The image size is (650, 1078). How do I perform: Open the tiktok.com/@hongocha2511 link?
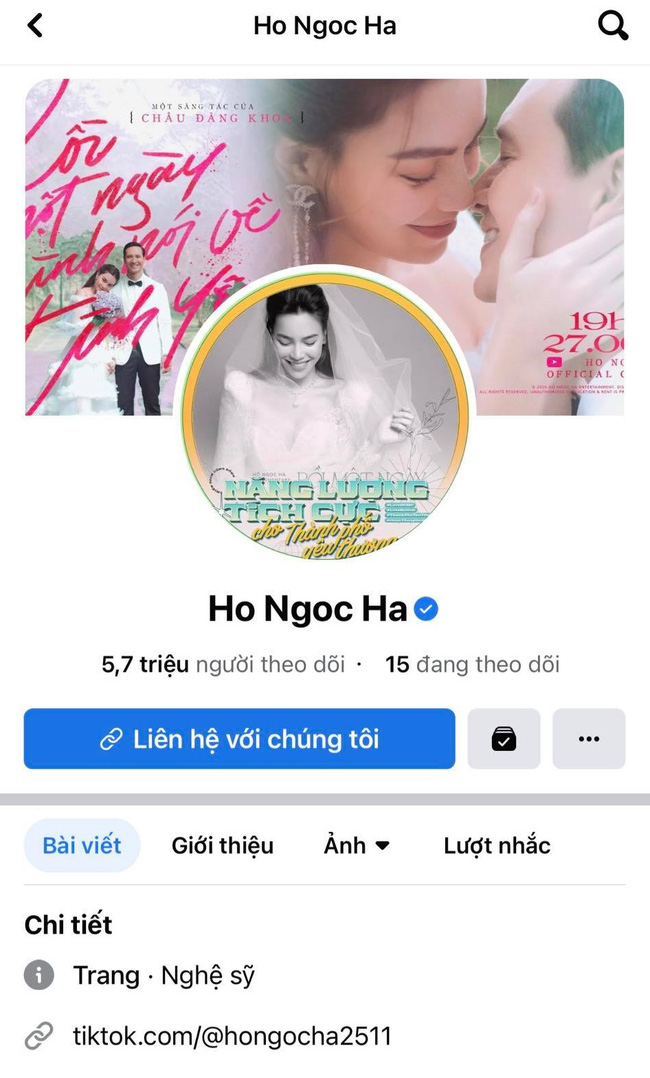pos(232,1036)
